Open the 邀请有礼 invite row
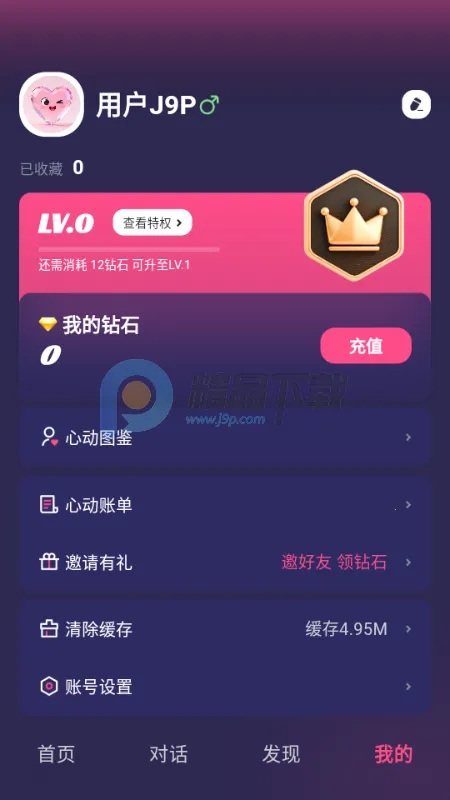Image resolution: width=450 pixels, height=800 pixels. click(x=225, y=563)
